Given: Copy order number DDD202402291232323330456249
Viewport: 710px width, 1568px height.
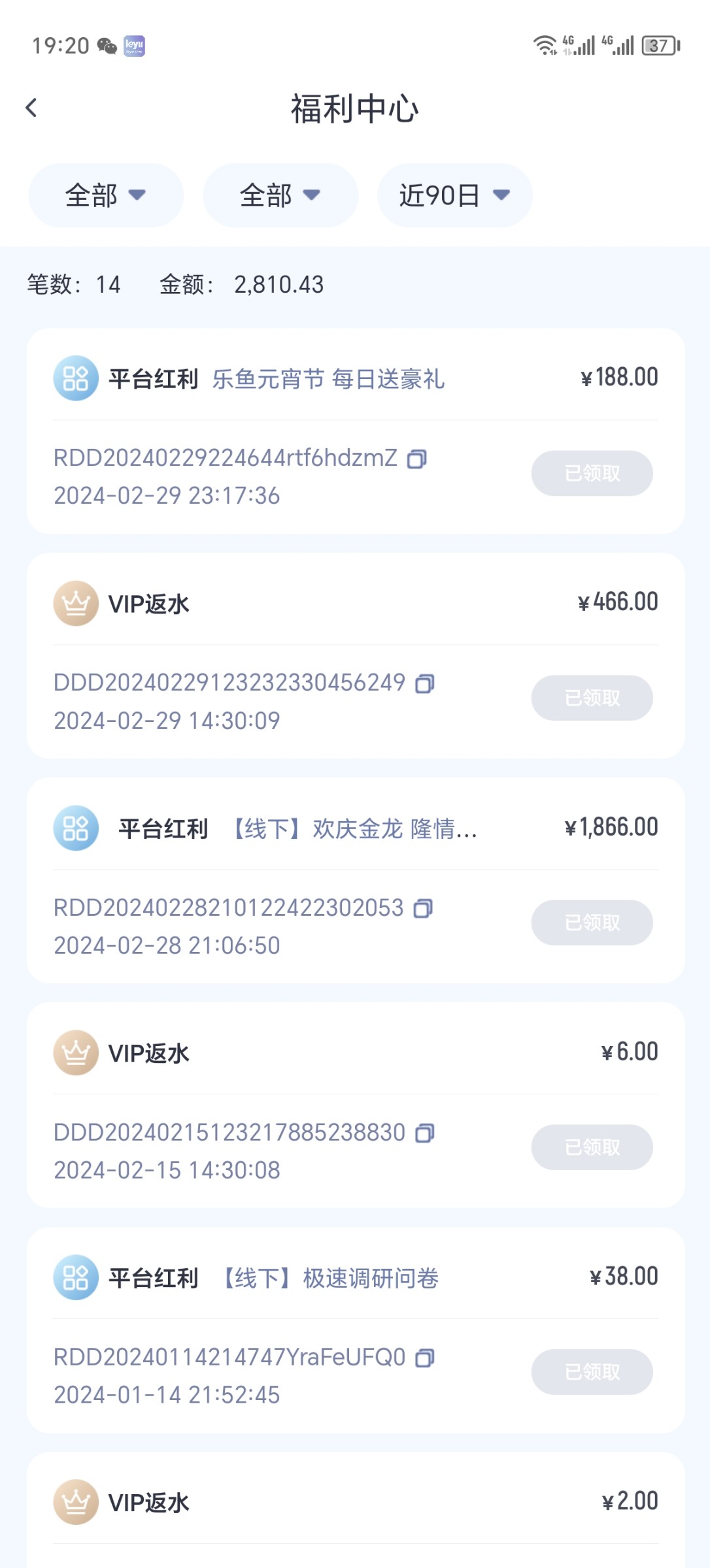Looking at the screenshot, I should [425, 684].
